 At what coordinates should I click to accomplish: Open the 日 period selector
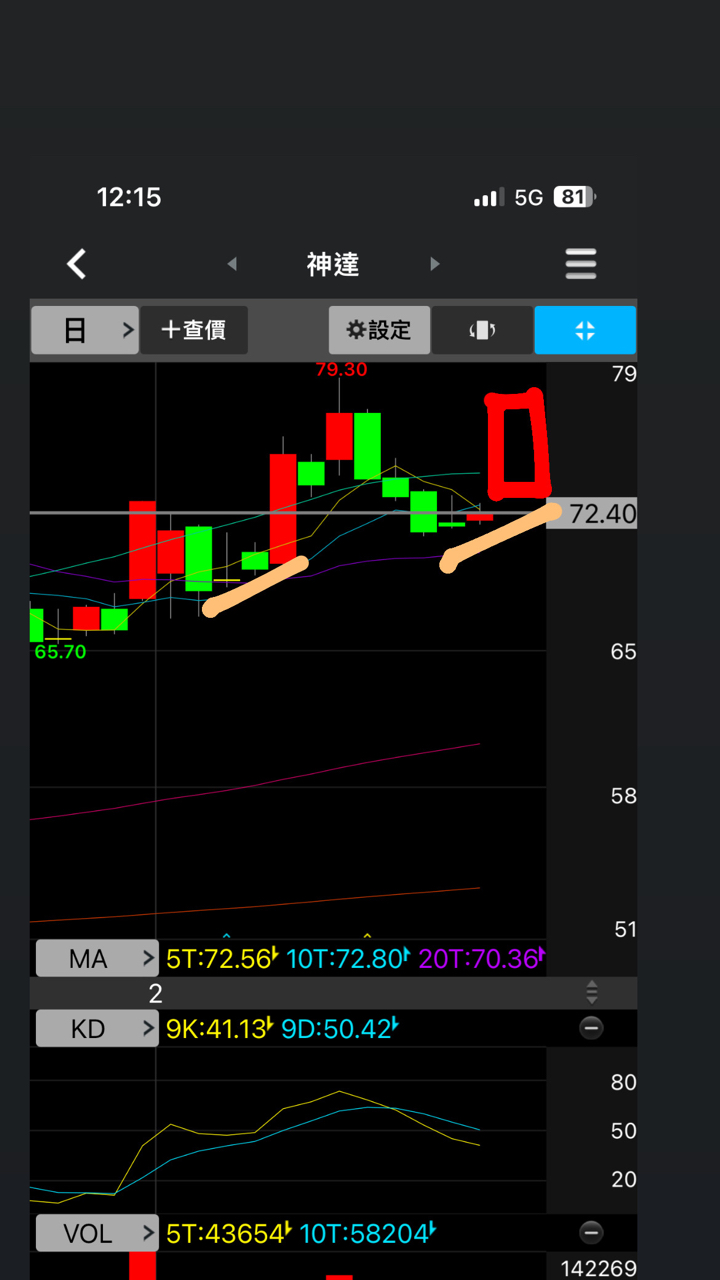click(85, 330)
